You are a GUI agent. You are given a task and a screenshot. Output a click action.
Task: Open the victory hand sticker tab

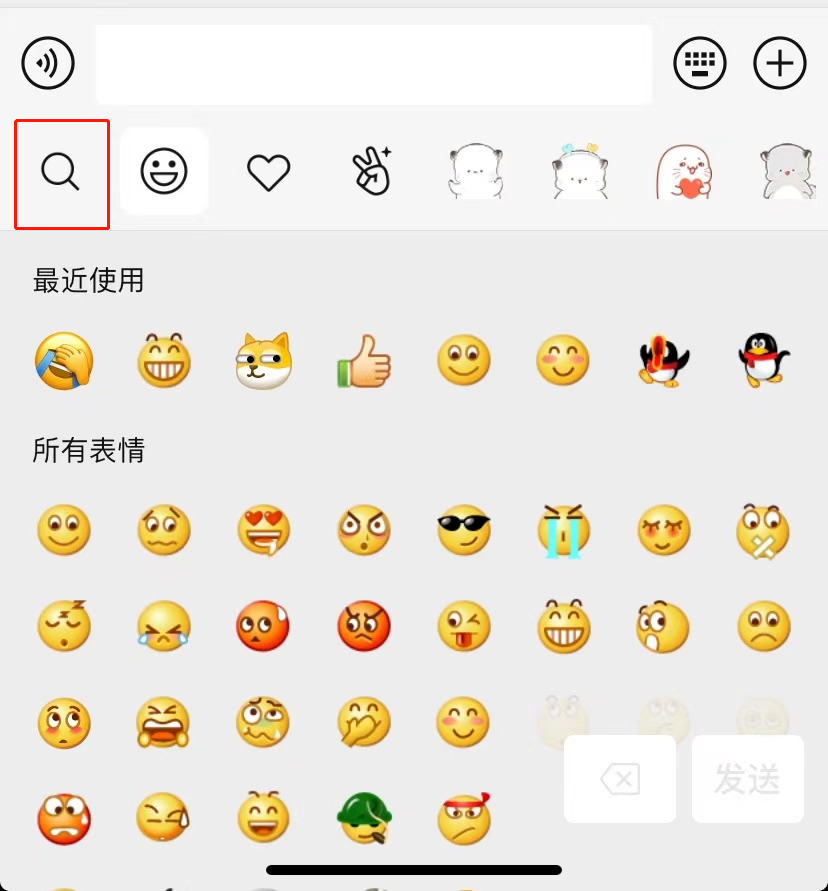pyautogui.click(x=371, y=171)
